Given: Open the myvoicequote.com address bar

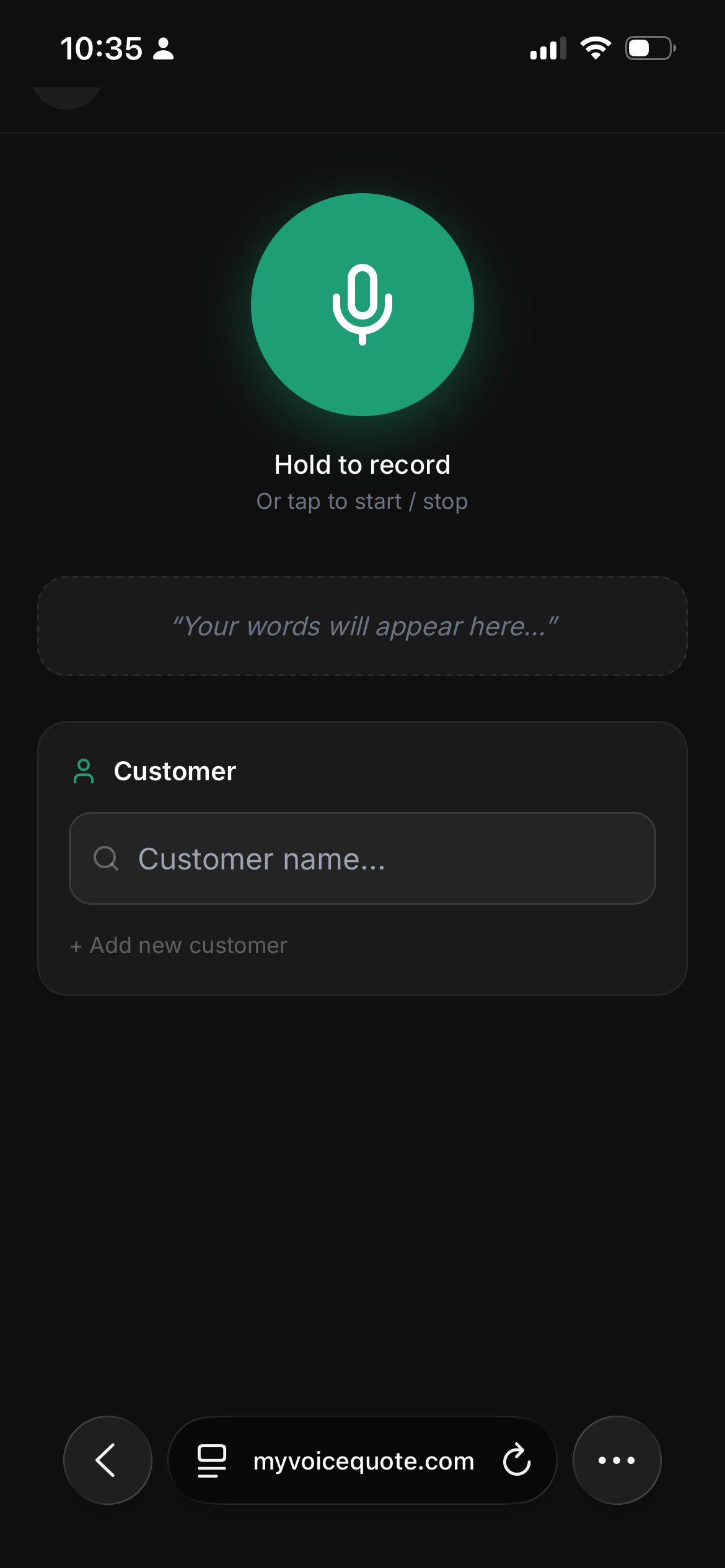Looking at the screenshot, I should (x=364, y=1461).
